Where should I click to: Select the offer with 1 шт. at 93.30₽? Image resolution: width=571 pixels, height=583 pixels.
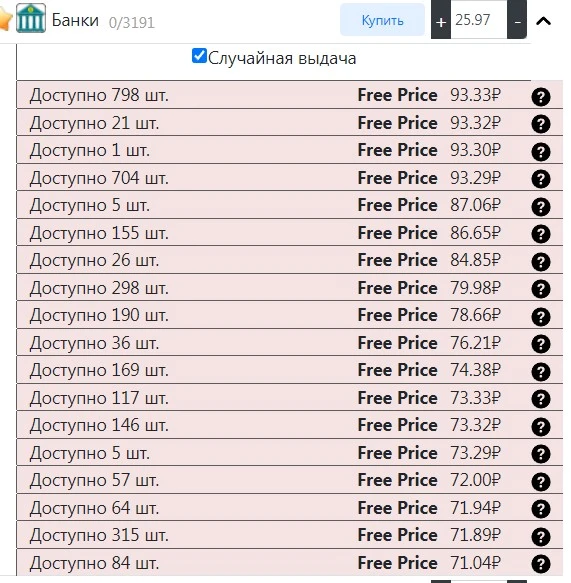(290, 150)
